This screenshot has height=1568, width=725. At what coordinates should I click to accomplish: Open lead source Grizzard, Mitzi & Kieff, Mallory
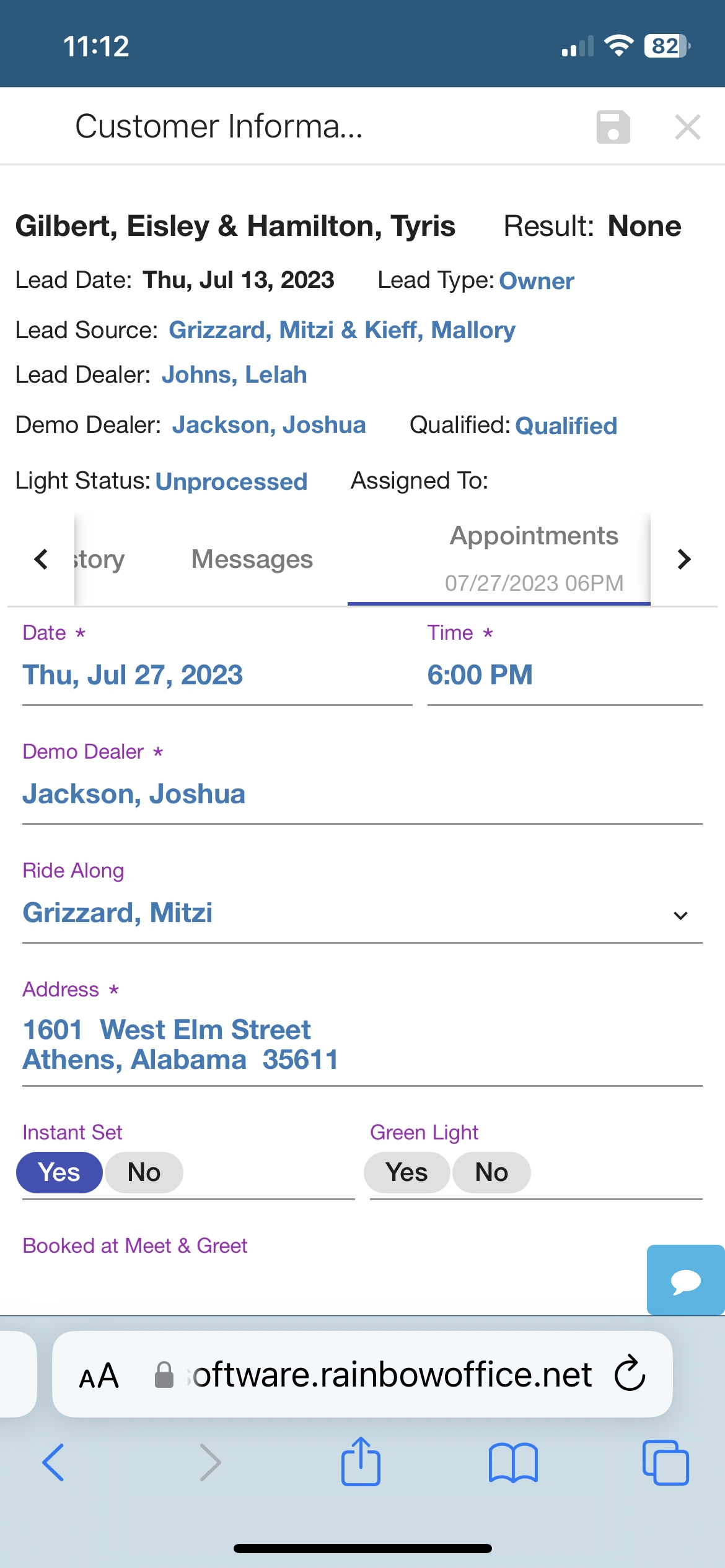tap(342, 330)
